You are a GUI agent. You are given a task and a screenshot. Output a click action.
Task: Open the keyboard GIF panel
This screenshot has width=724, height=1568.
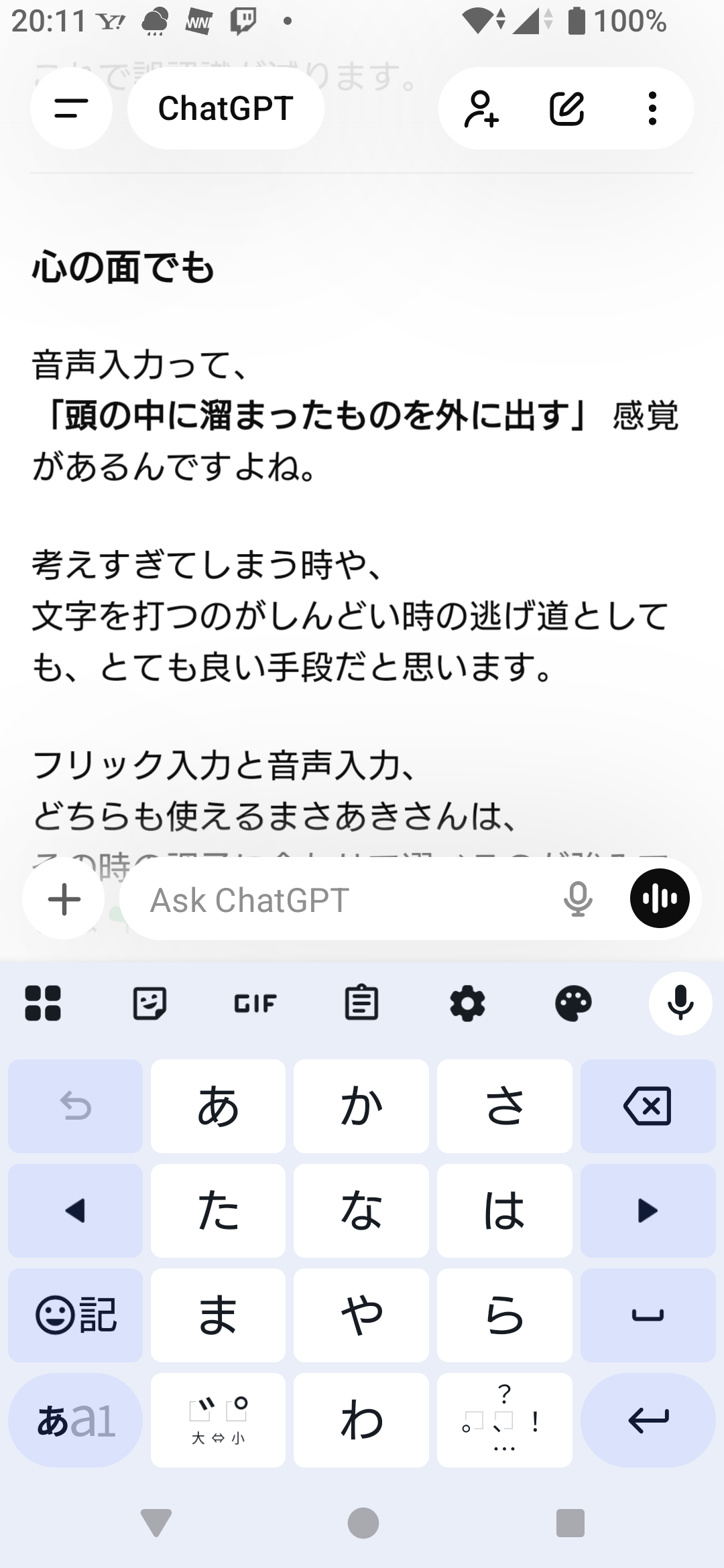(255, 1003)
